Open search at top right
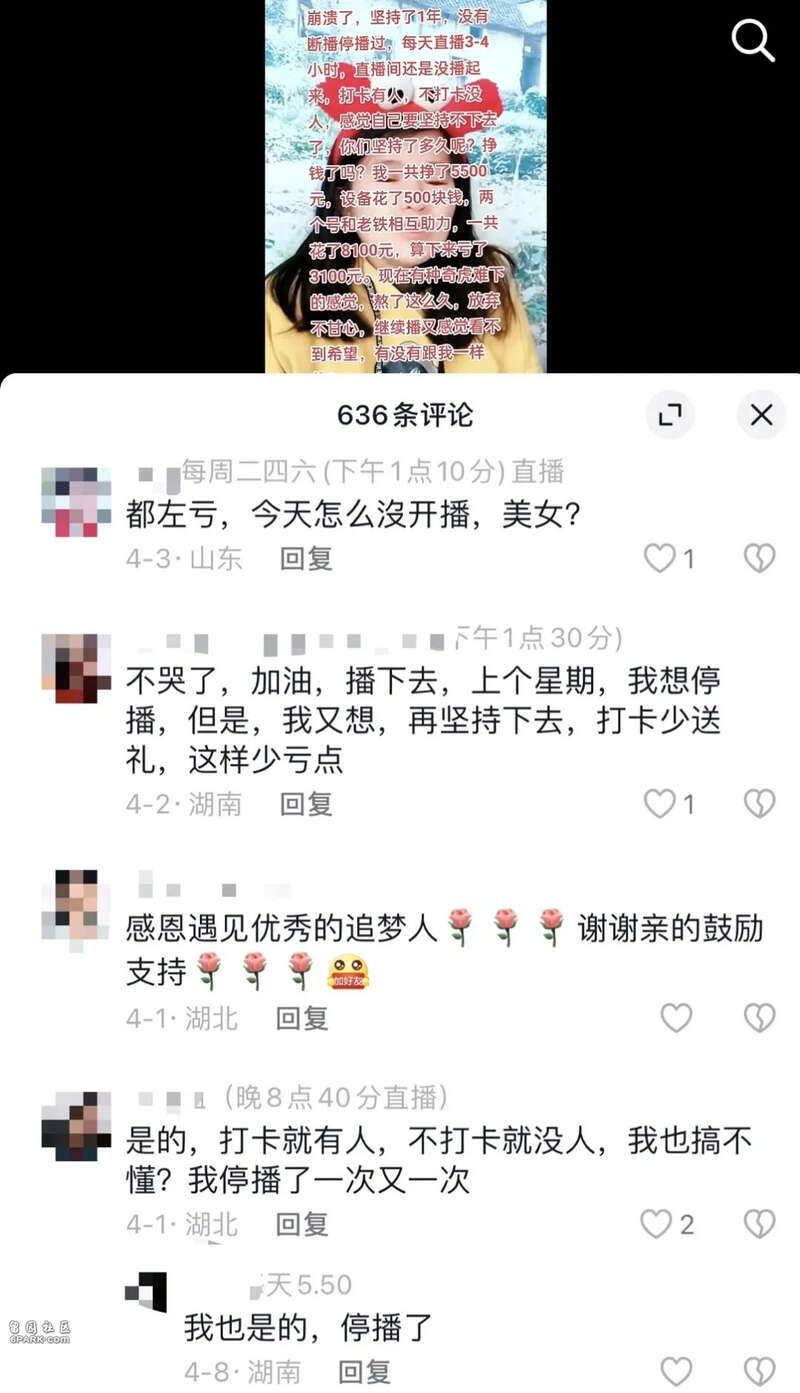 (752, 41)
